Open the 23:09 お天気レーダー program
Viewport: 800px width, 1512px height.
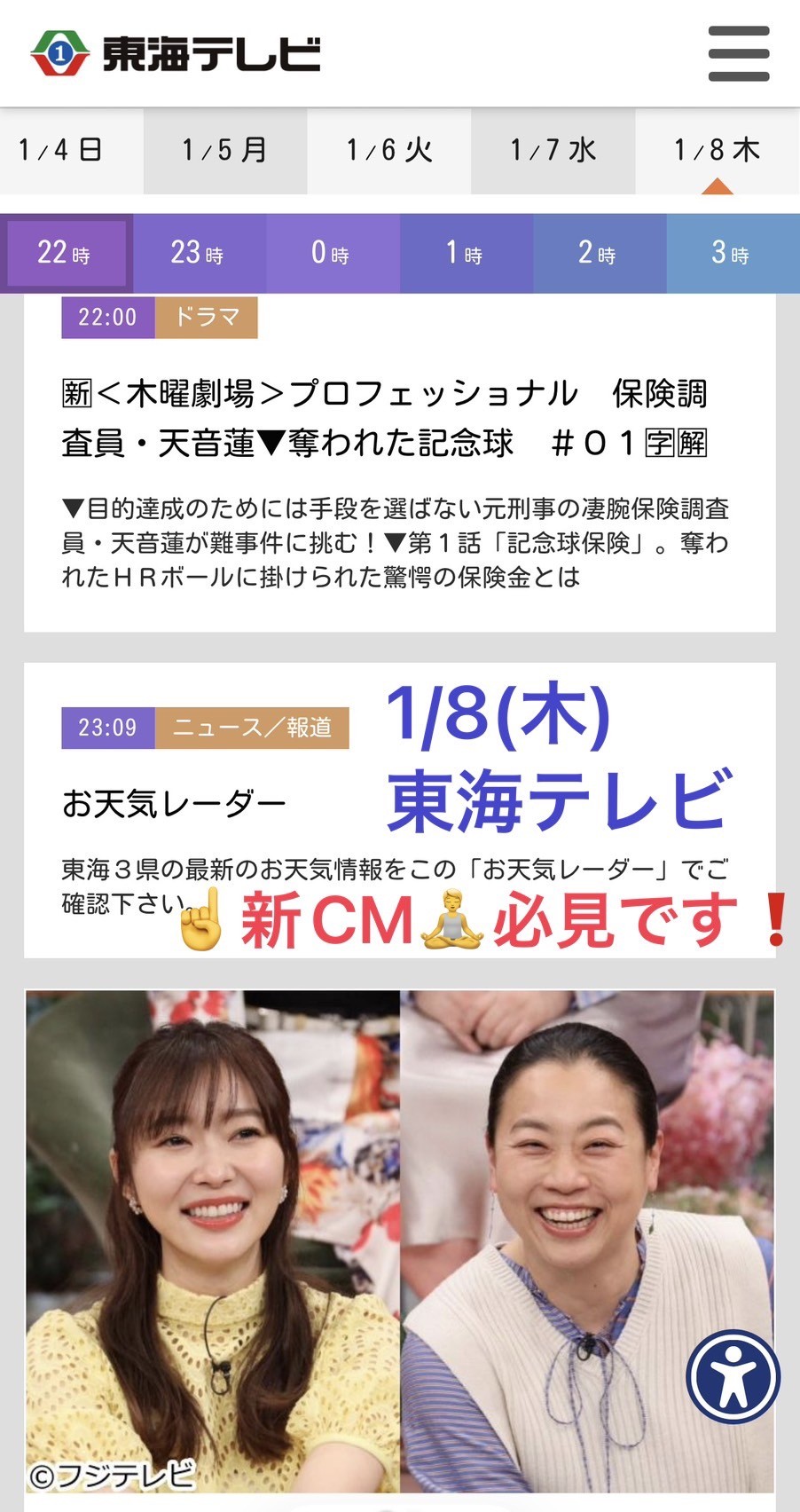point(174,804)
